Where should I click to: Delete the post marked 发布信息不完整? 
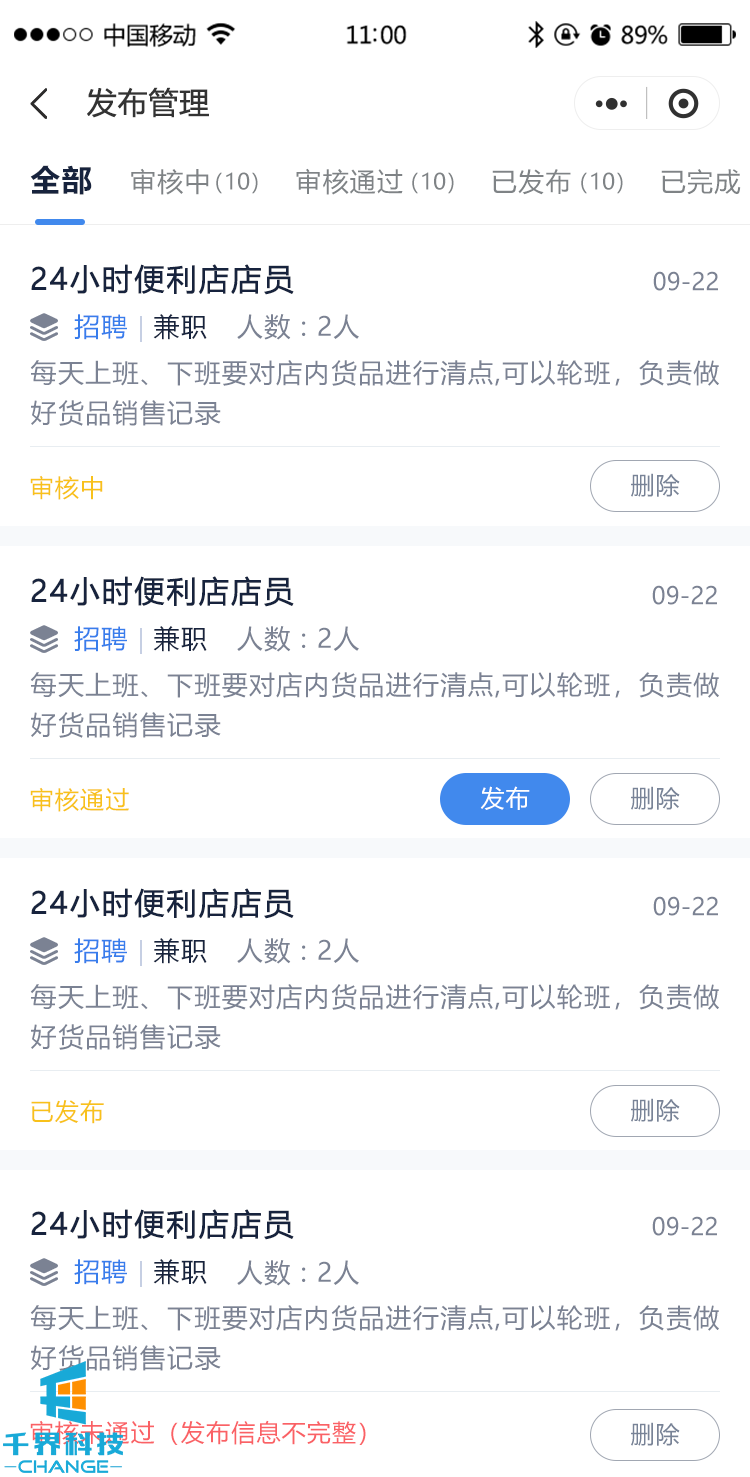(654, 1435)
